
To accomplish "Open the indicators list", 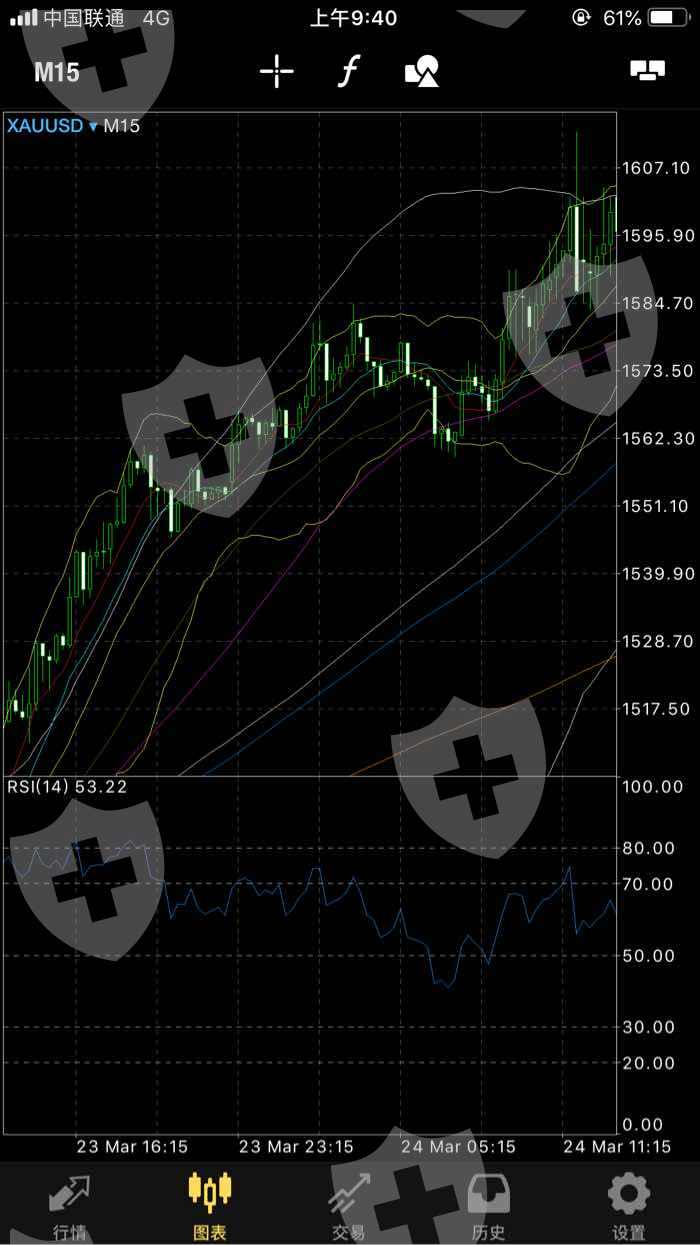I will pyautogui.click(x=348, y=72).
